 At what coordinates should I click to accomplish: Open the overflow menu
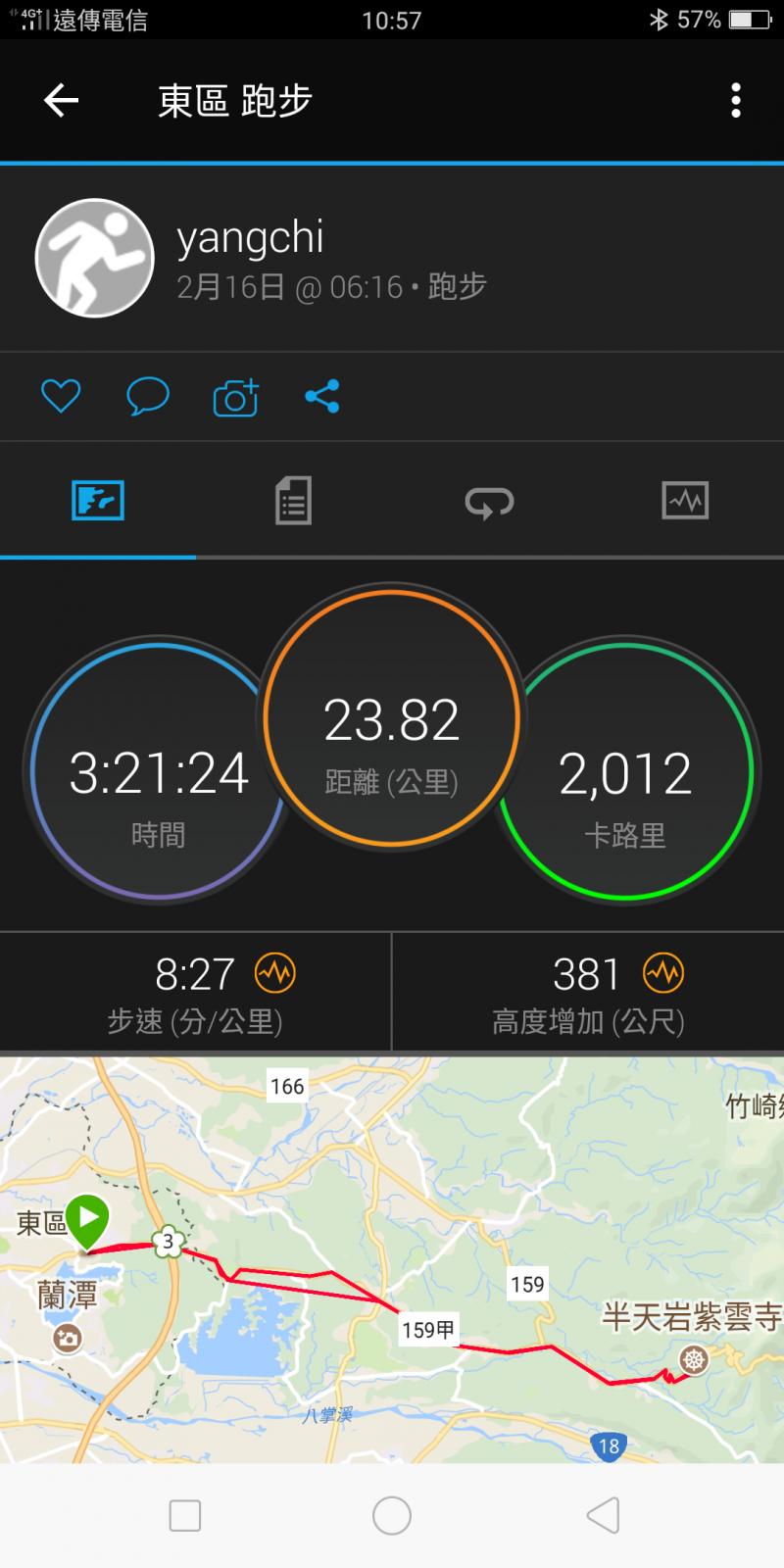tap(736, 100)
